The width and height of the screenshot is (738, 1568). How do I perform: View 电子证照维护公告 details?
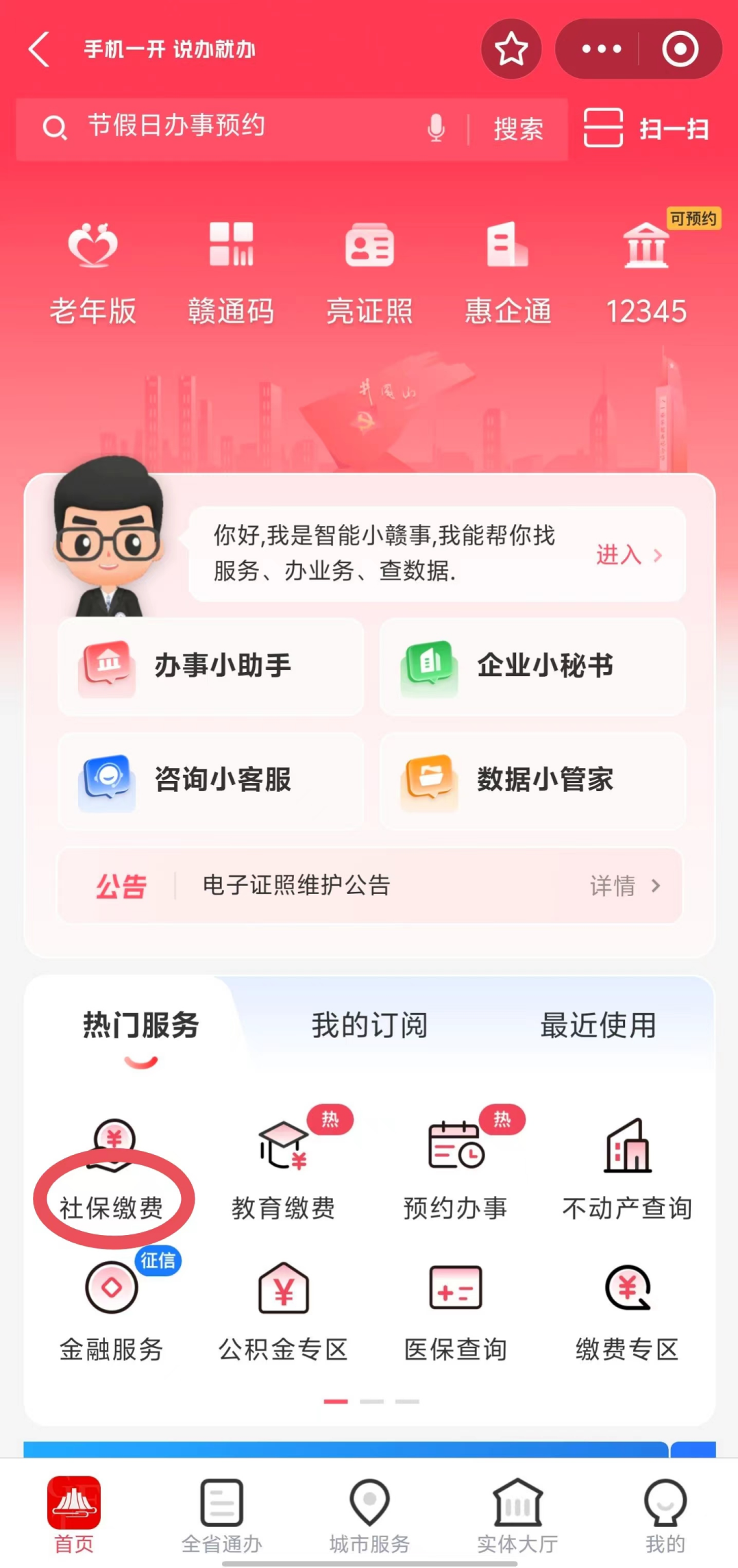coord(625,886)
